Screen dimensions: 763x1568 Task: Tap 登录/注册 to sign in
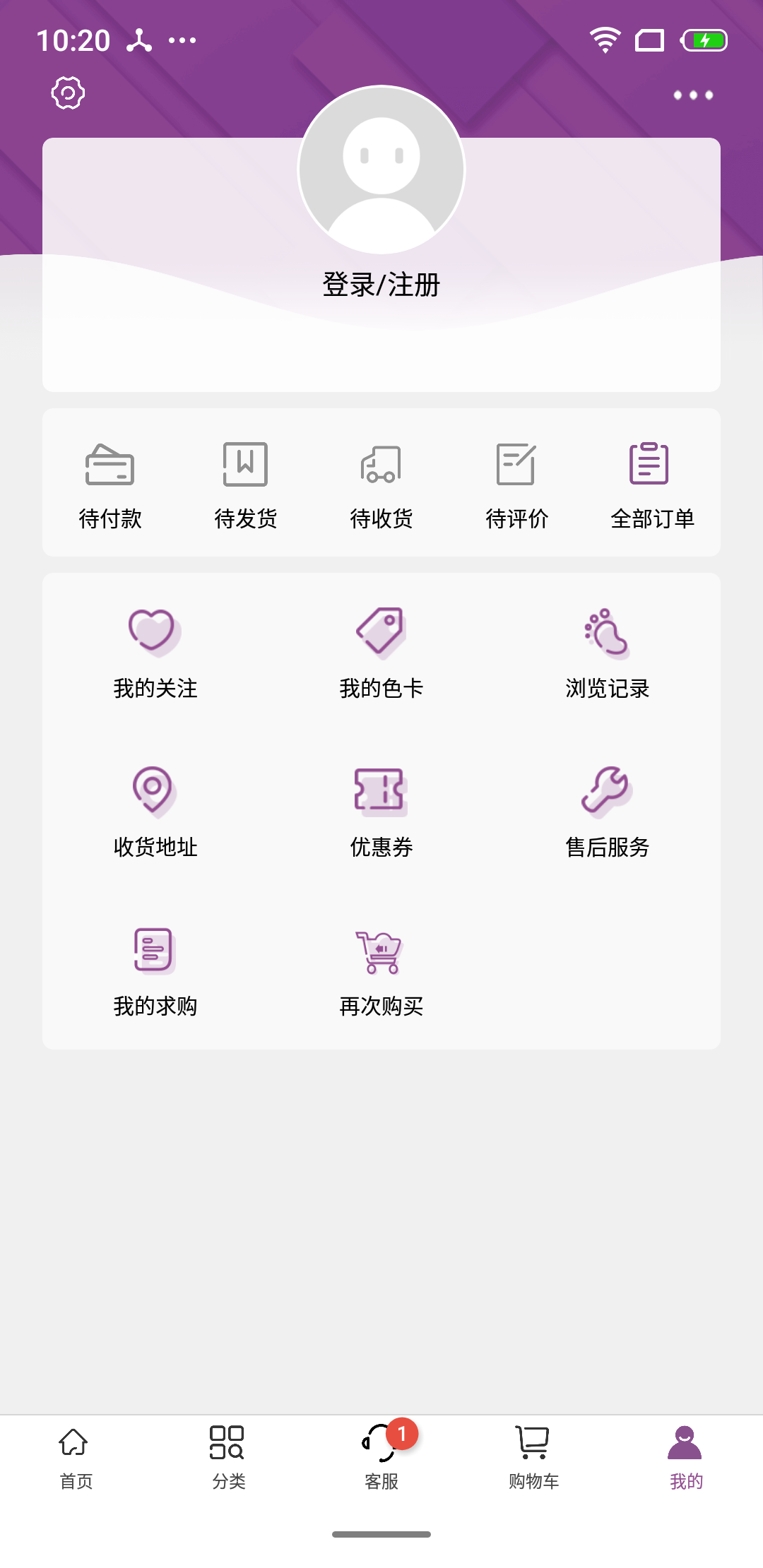(381, 285)
